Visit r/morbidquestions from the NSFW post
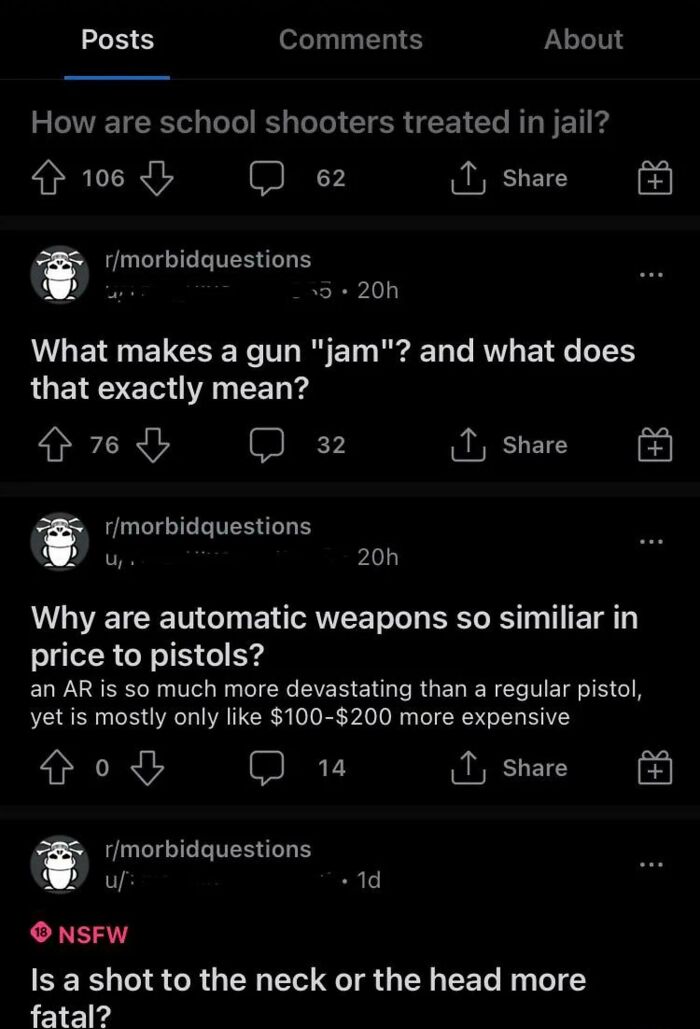Viewport: 700px width, 1029px height. pyautogui.click(x=208, y=849)
